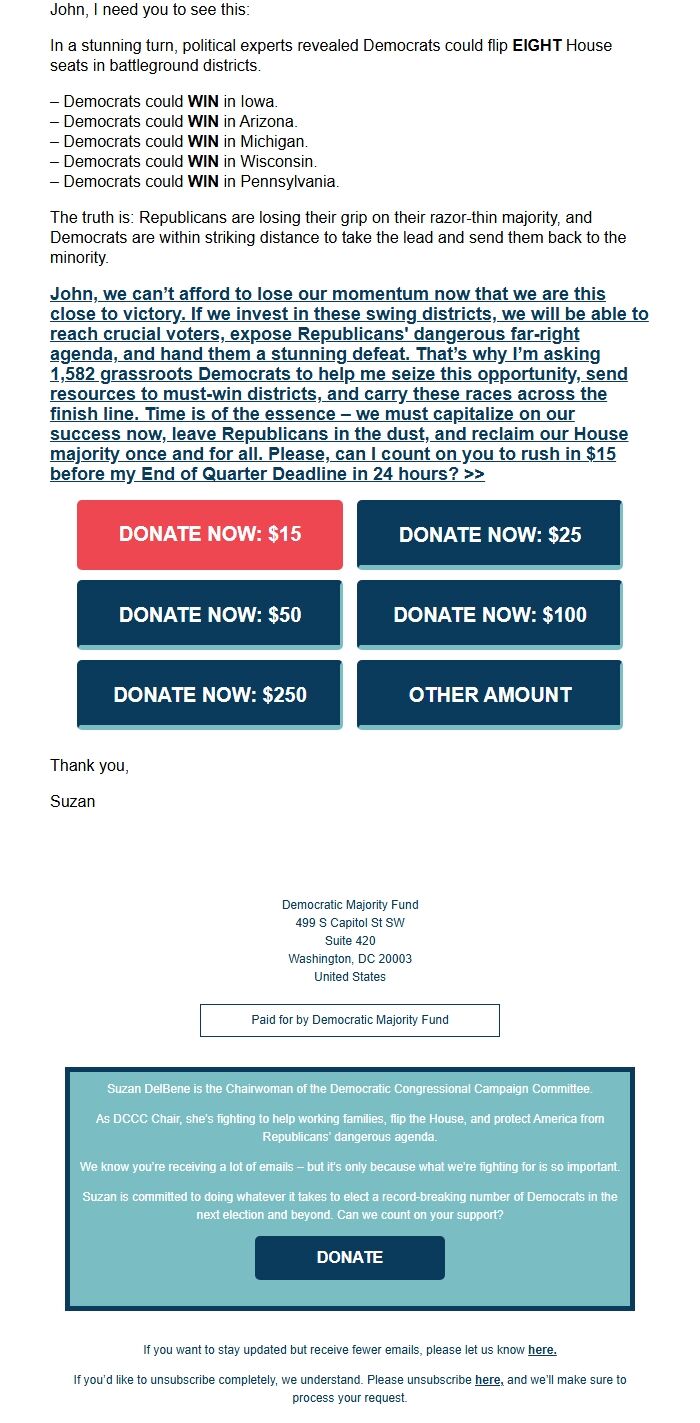Viewport: 700px width, 1423px height.
Task: Open the 'here' link to unsubscribe completely
Action: click(489, 1380)
